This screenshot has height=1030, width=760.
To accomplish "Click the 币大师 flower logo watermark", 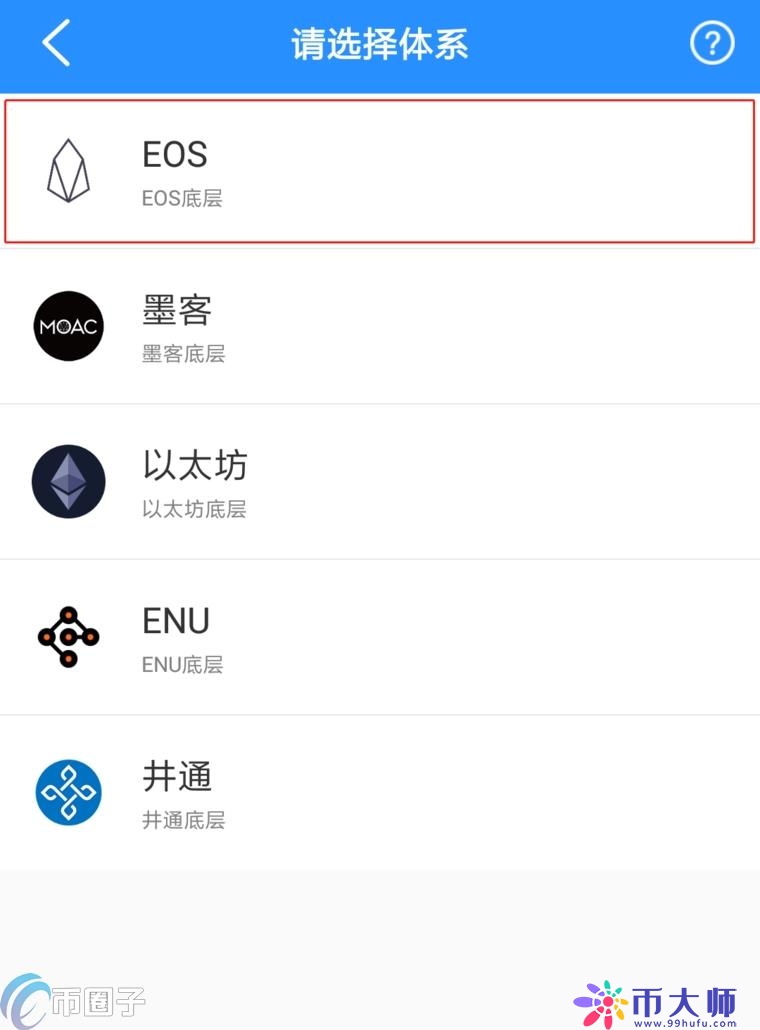I will tap(607, 1000).
